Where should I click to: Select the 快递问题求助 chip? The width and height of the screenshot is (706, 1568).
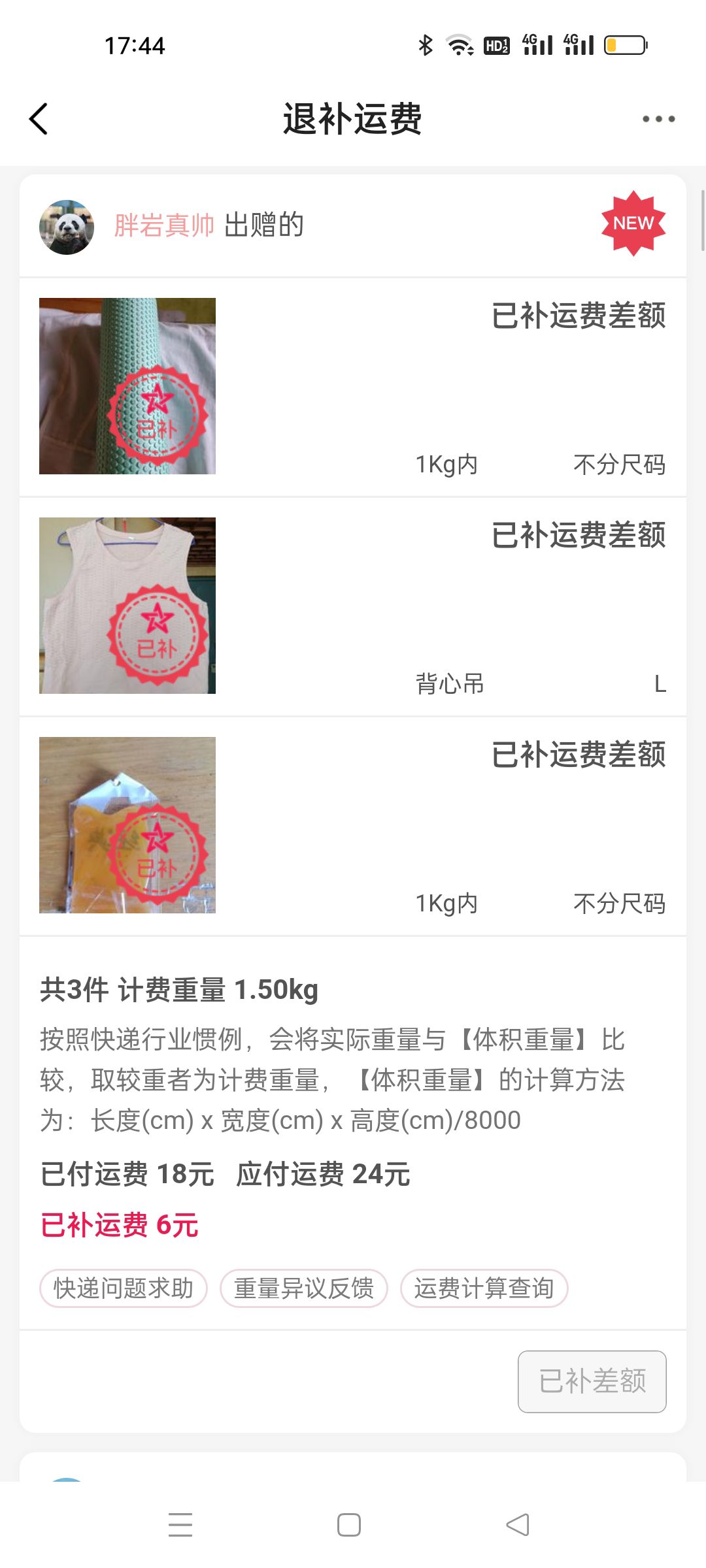124,1288
